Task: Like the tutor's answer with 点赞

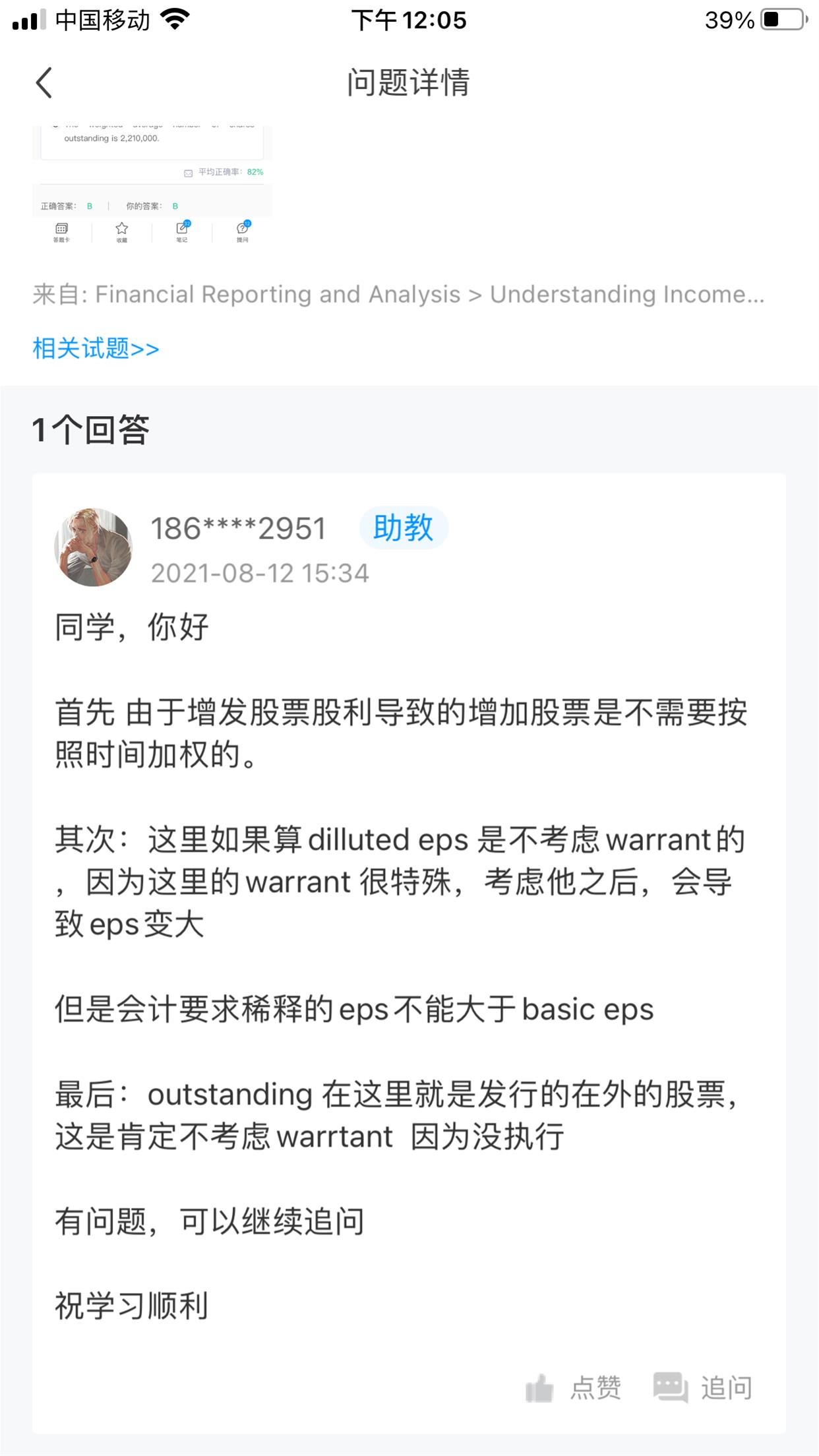Action: coord(573,1387)
